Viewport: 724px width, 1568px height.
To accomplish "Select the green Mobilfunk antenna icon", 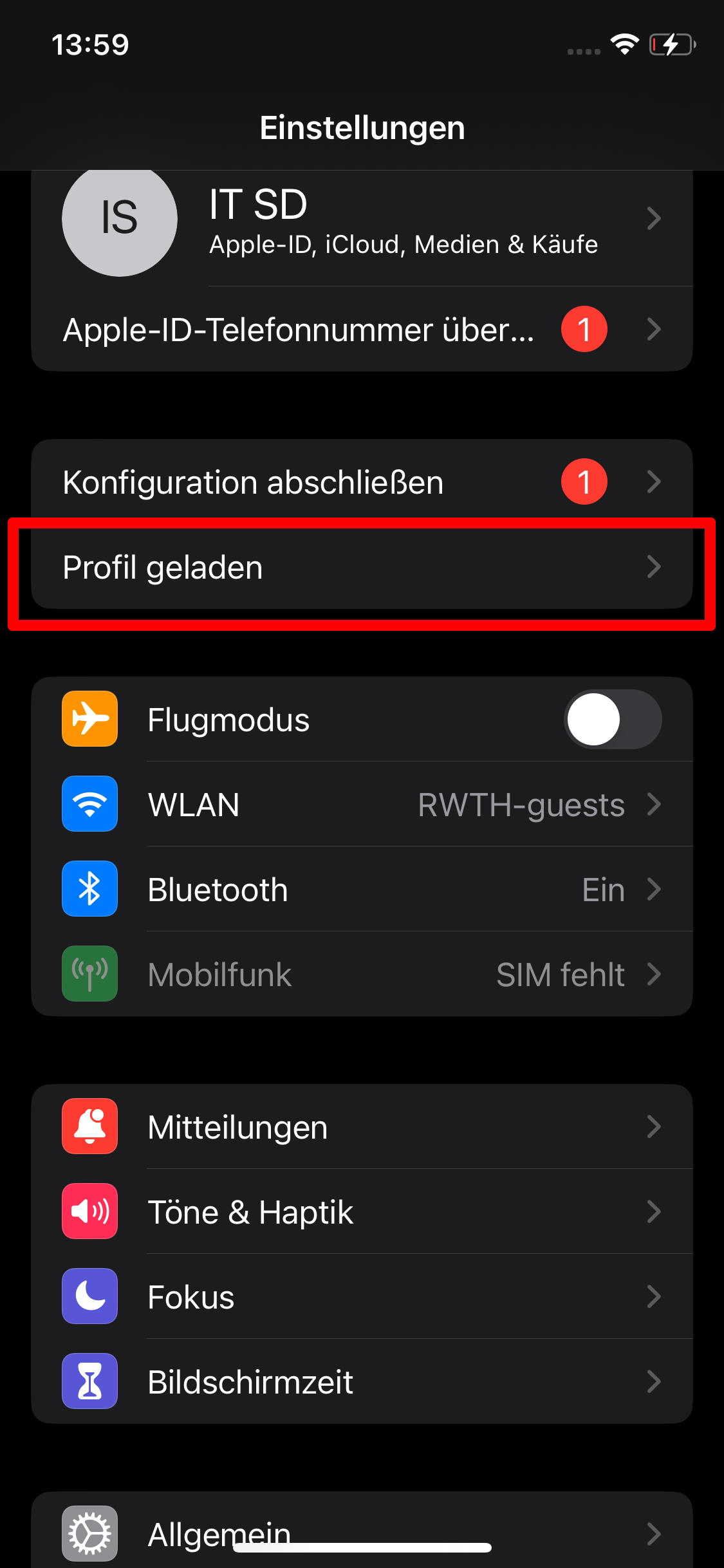I will tap(89, 974).
